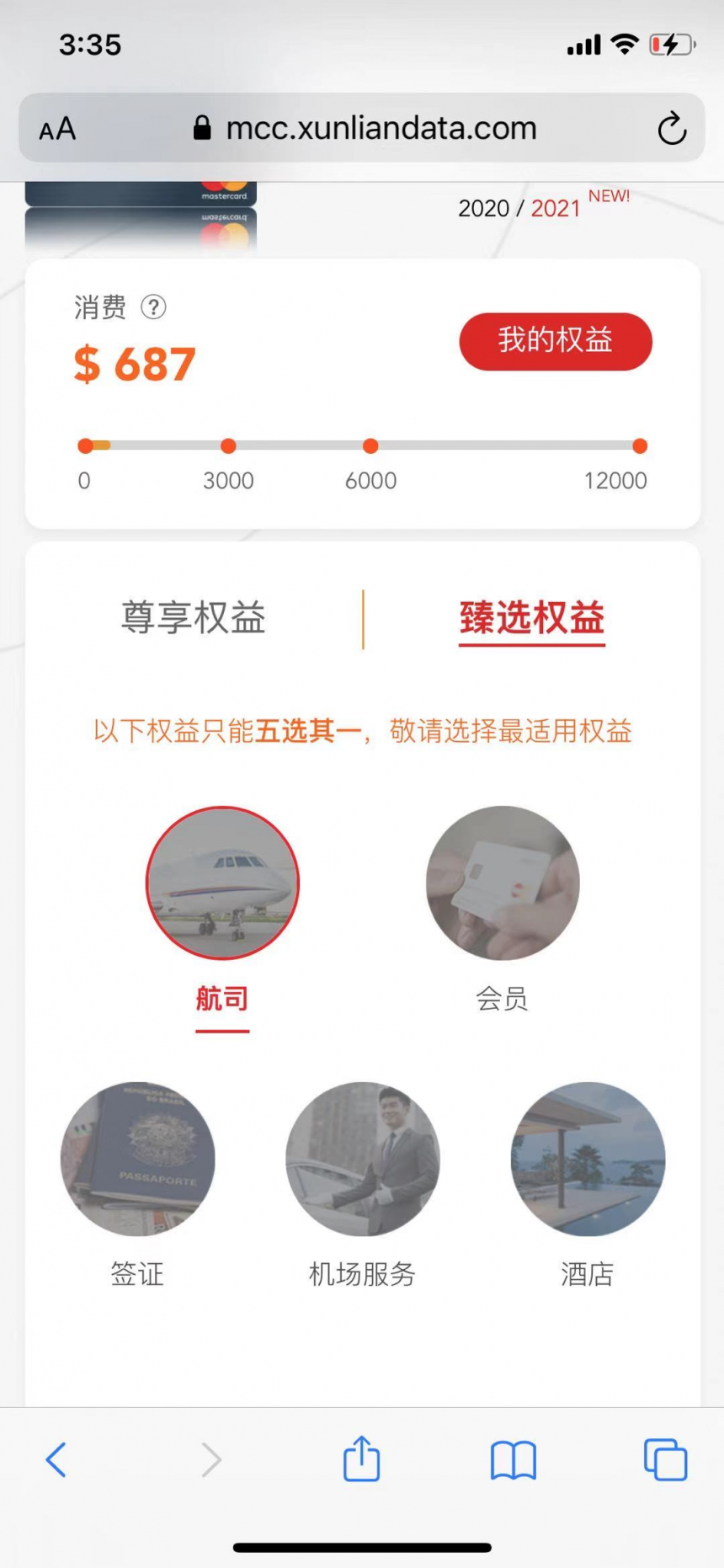
Task: Switch to the 2020 year view
Action: 483,208
